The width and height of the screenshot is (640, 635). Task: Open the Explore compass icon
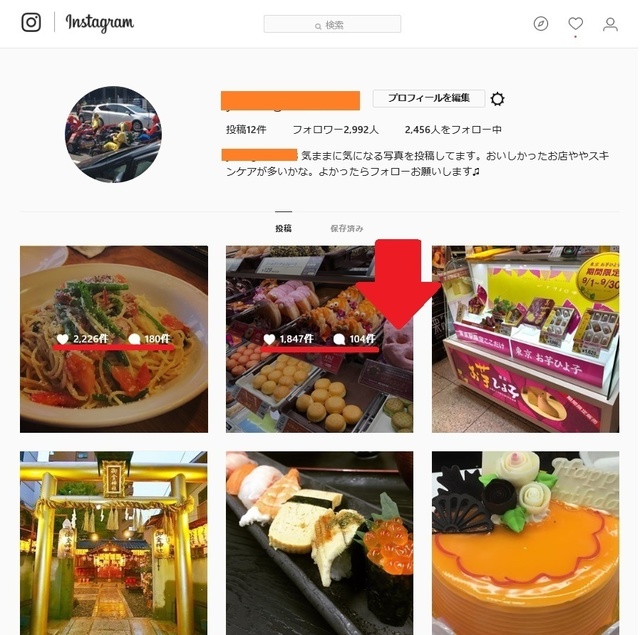541,24
